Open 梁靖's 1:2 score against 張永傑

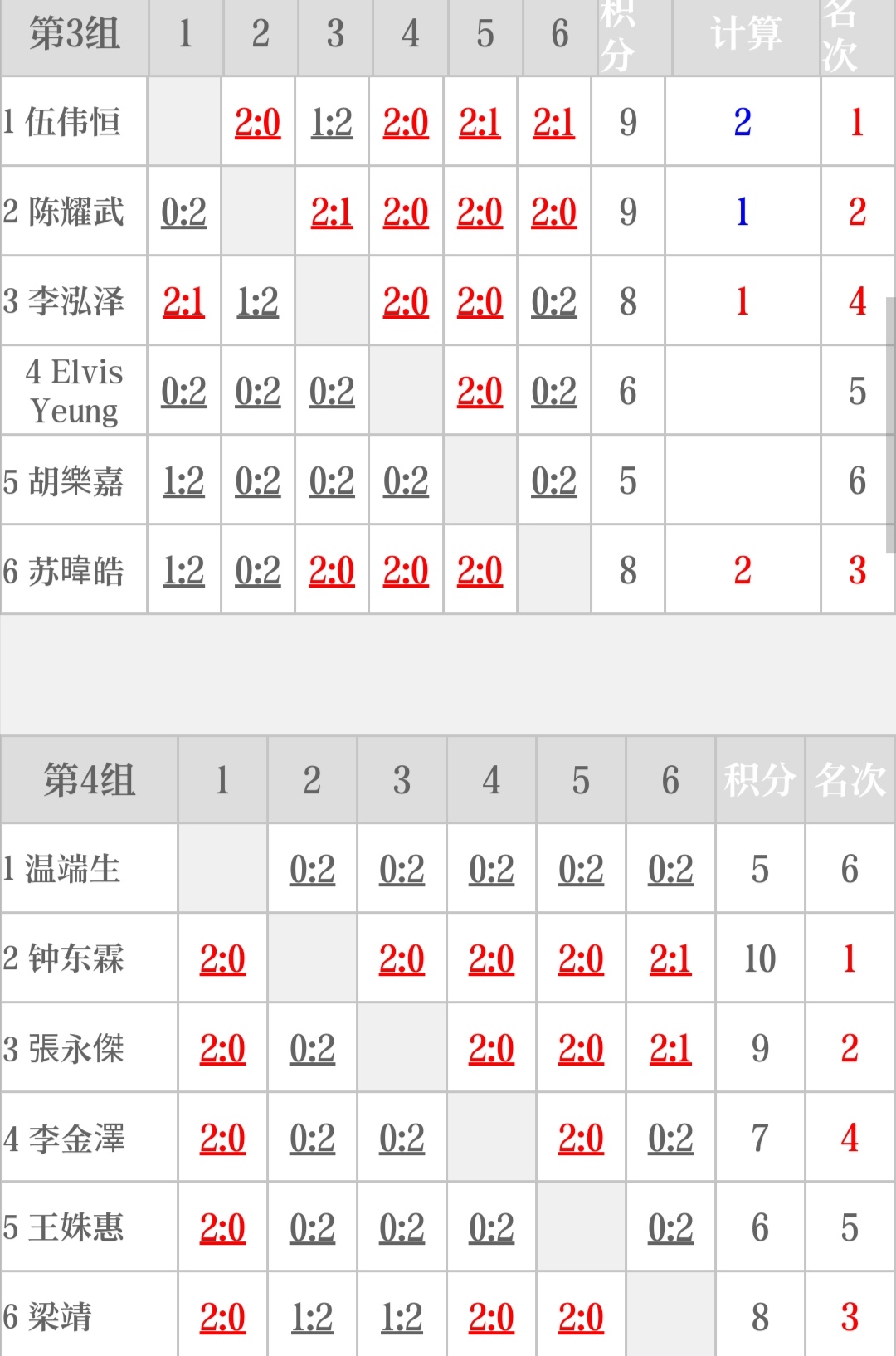[x=402, y=1318]
